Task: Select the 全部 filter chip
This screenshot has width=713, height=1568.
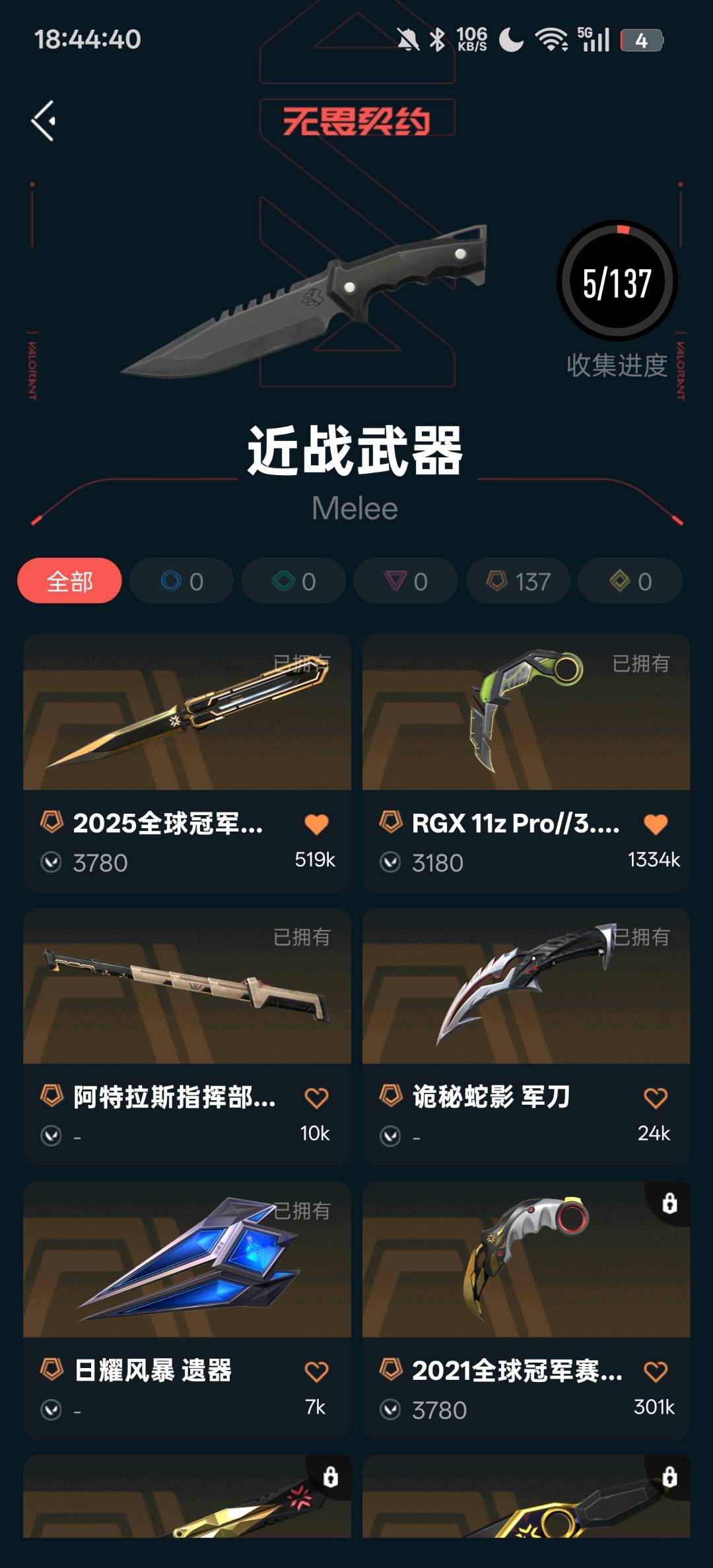Action: 69,581
